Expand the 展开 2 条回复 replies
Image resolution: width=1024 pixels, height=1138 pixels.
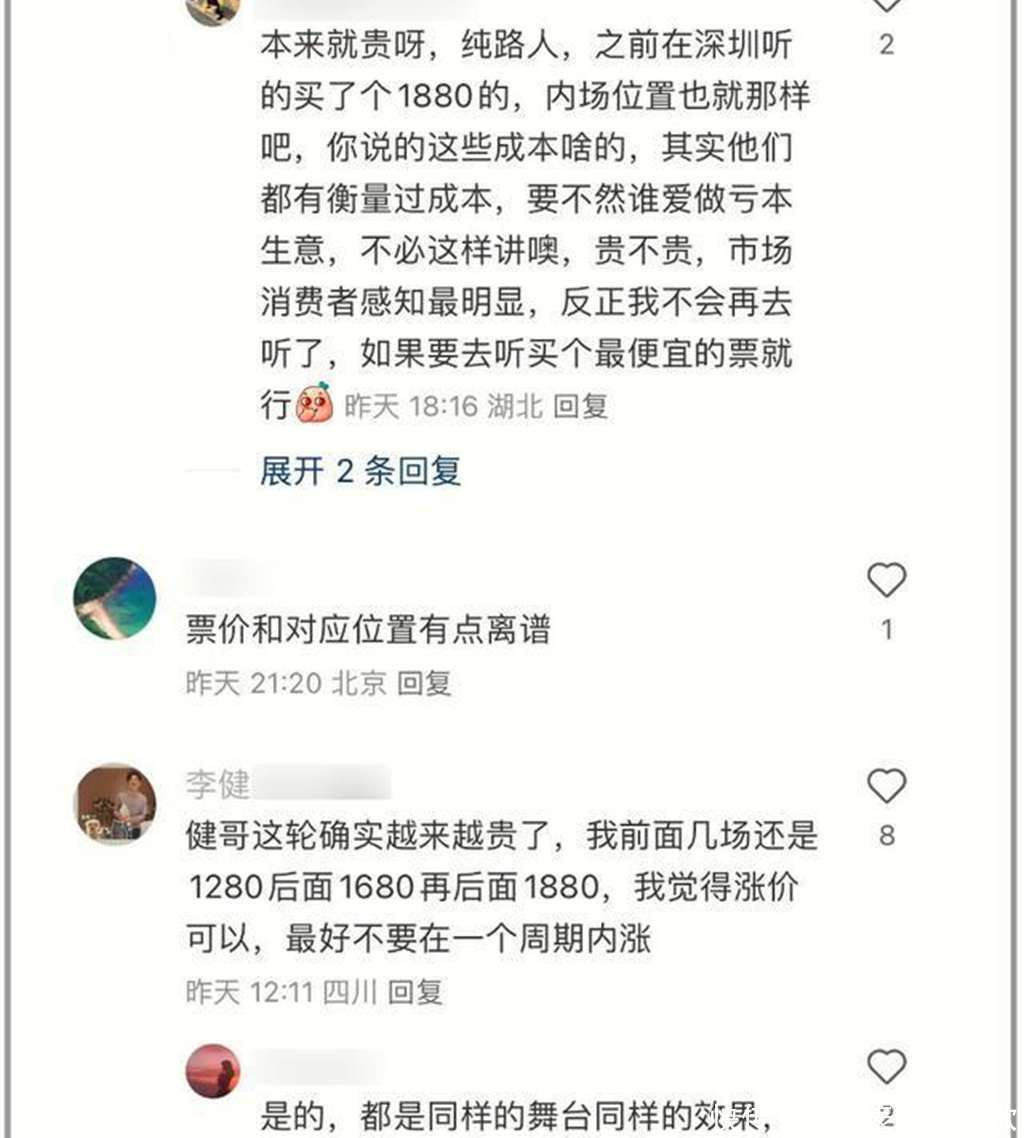tap(360, 471)
